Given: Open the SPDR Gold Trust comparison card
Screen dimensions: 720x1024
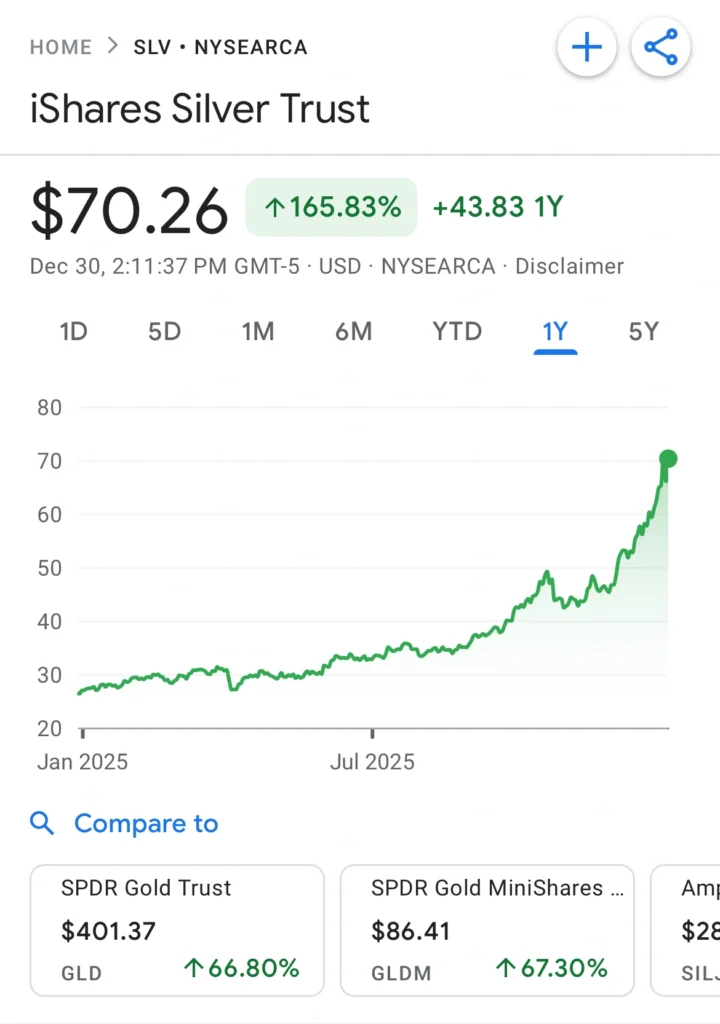Looking at the screenshot, I should [x=177, y=930].
